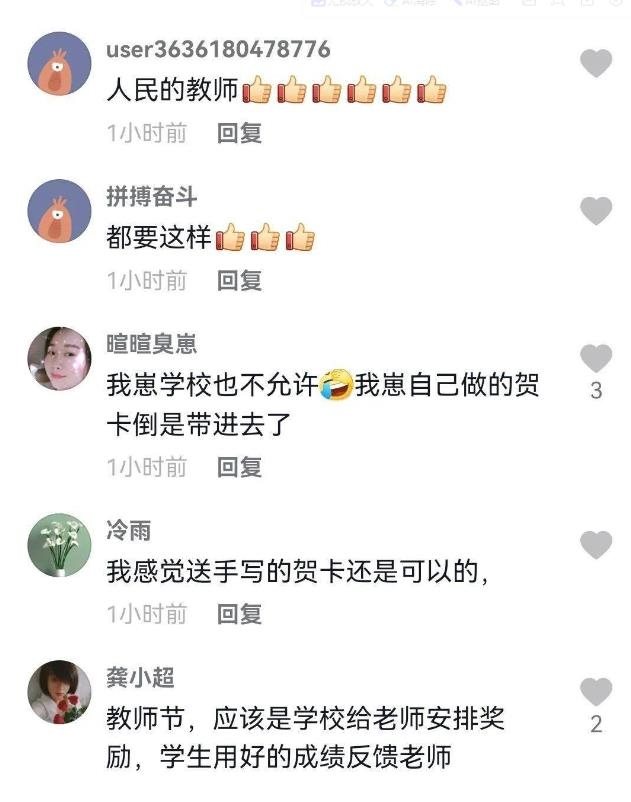Reply to 暄暄臭崽's comment
The height and width of the screenshot is (802, 631).
tap(240, 466)
